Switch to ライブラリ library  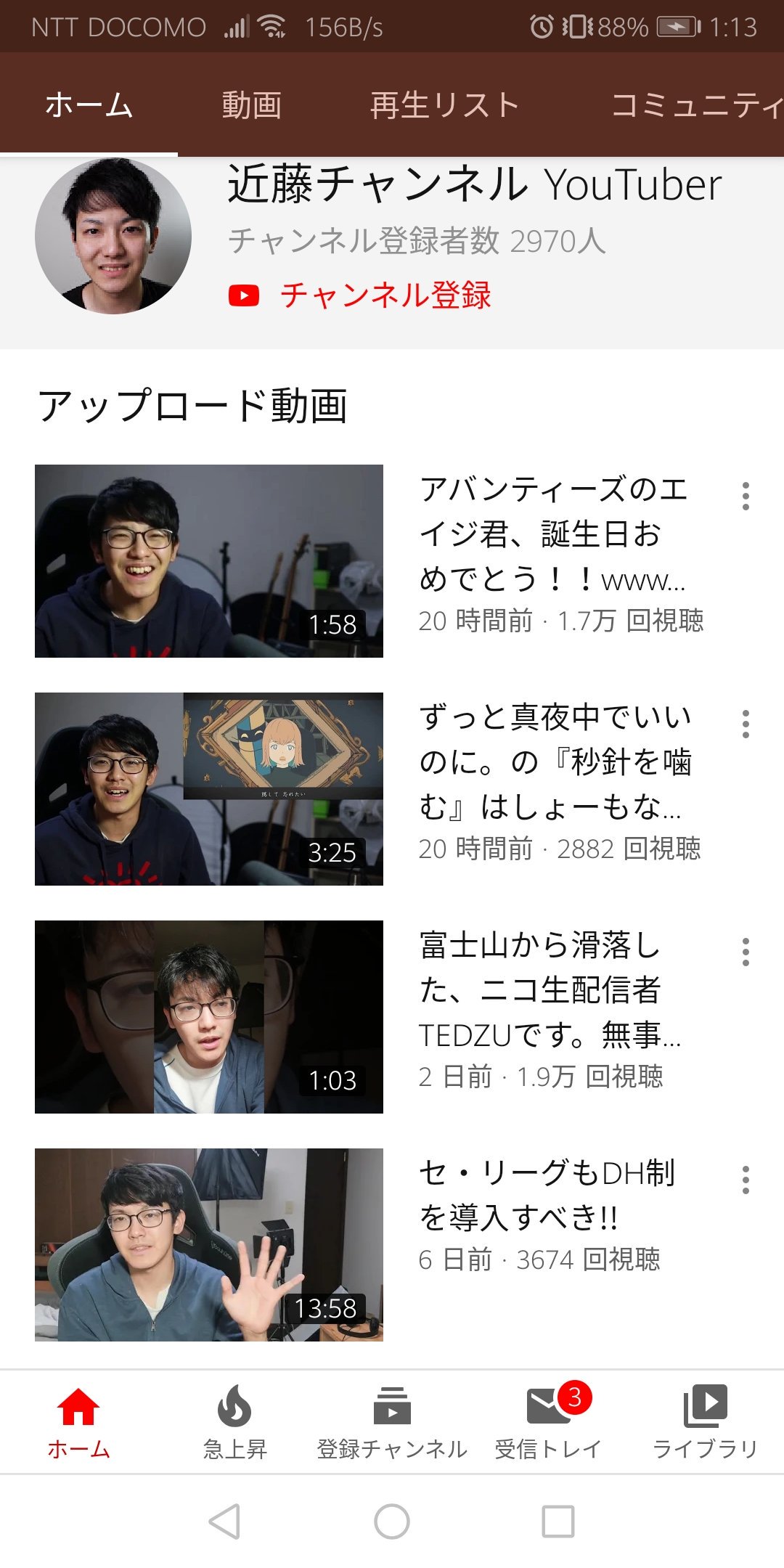click(x=705, y=1421)
